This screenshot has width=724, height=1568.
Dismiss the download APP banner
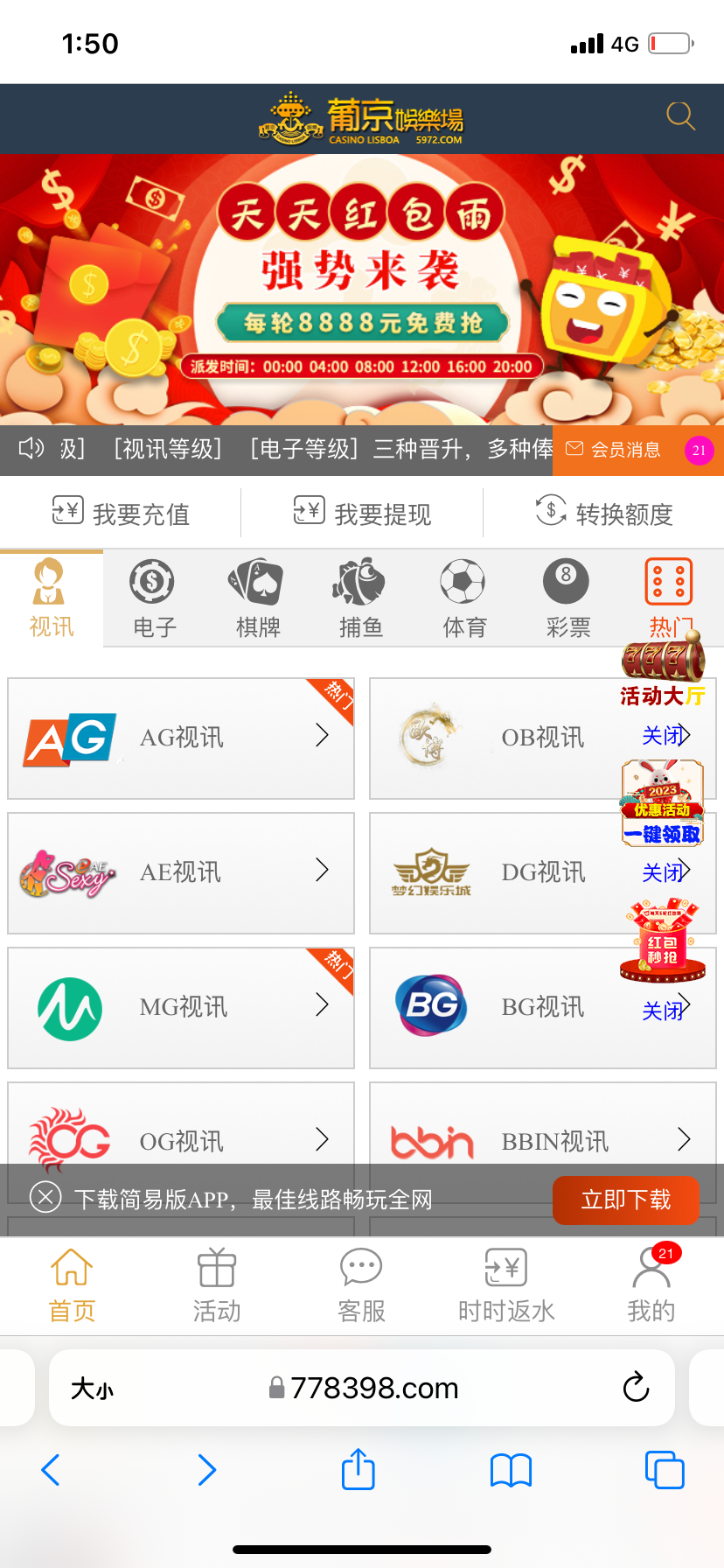(45, 1196)
